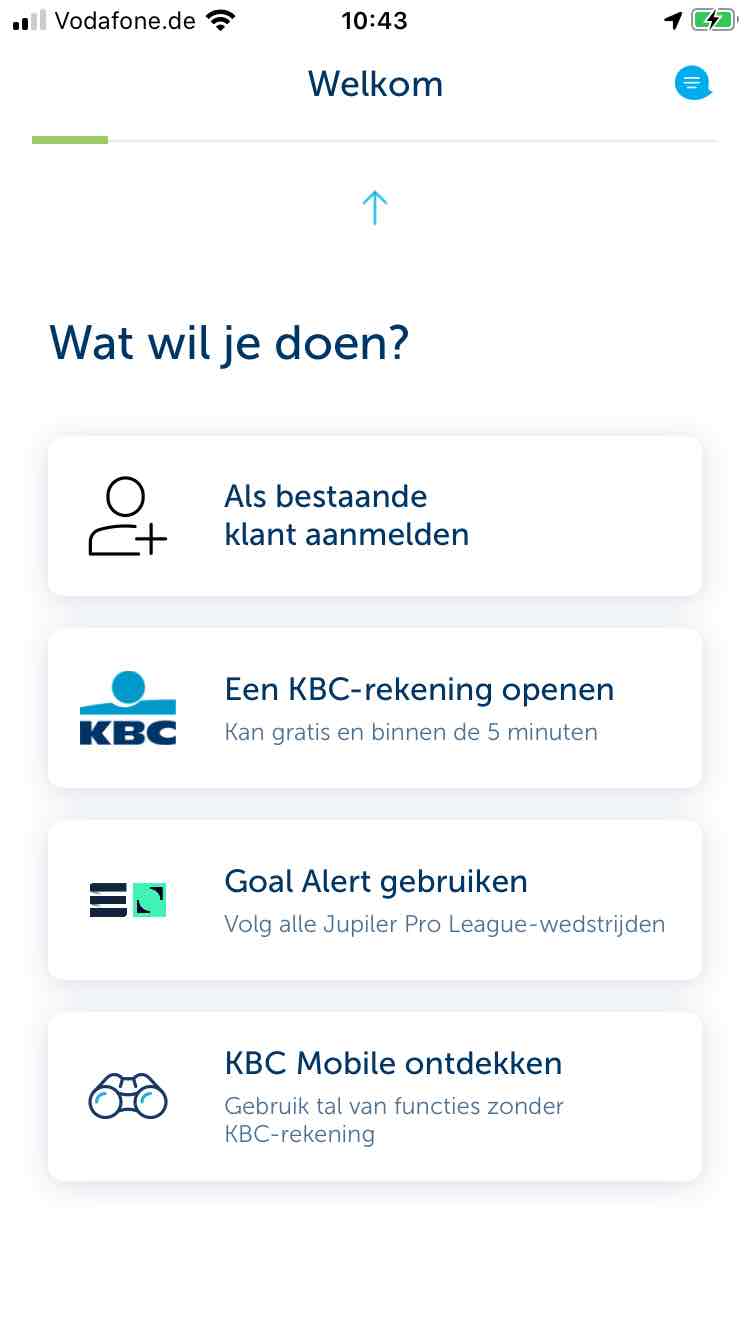The width and height of the screenshot is (750, 1334).
Task: Select Als bestaande klant aanmelden
Action: [x=375, y=516]
